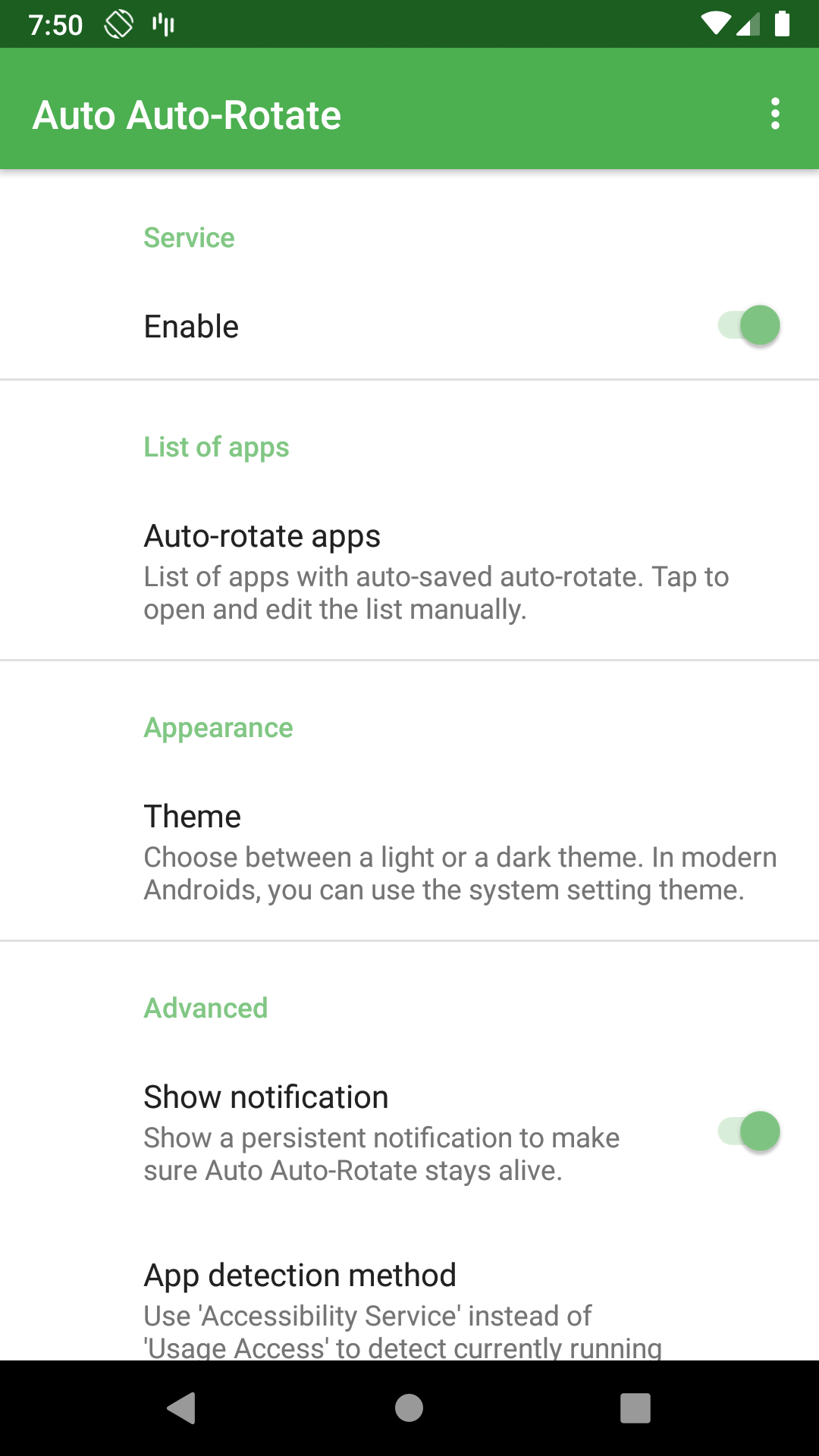Screen dimensions: 819x1456
Task: Go to the home screen
Action: click(409, 1408)
